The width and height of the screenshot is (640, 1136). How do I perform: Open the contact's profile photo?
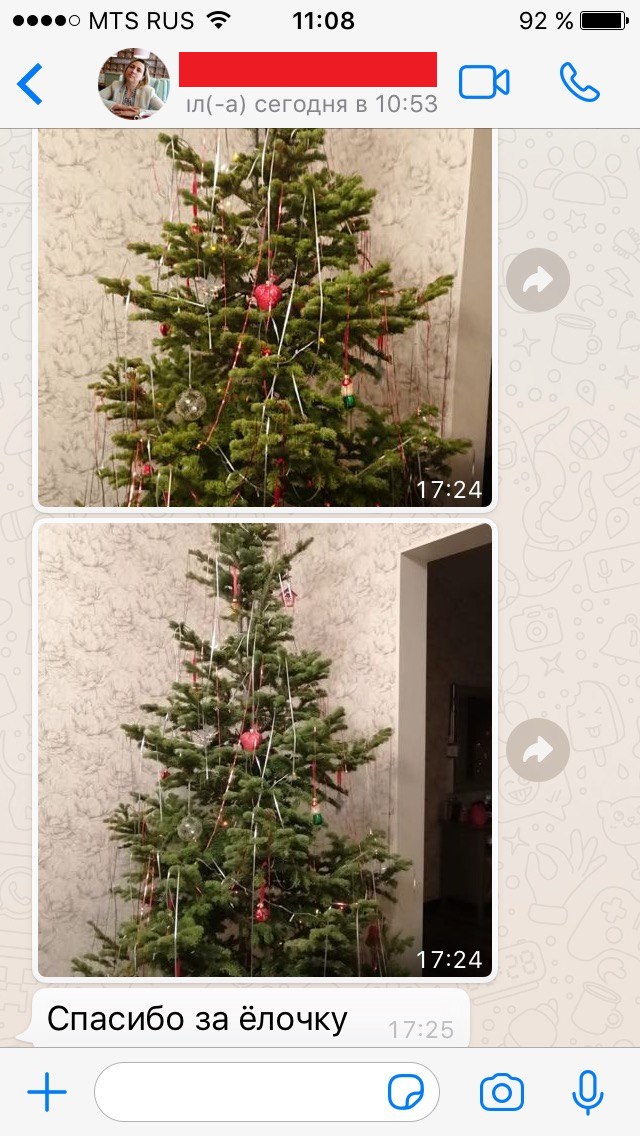point(133,84)
